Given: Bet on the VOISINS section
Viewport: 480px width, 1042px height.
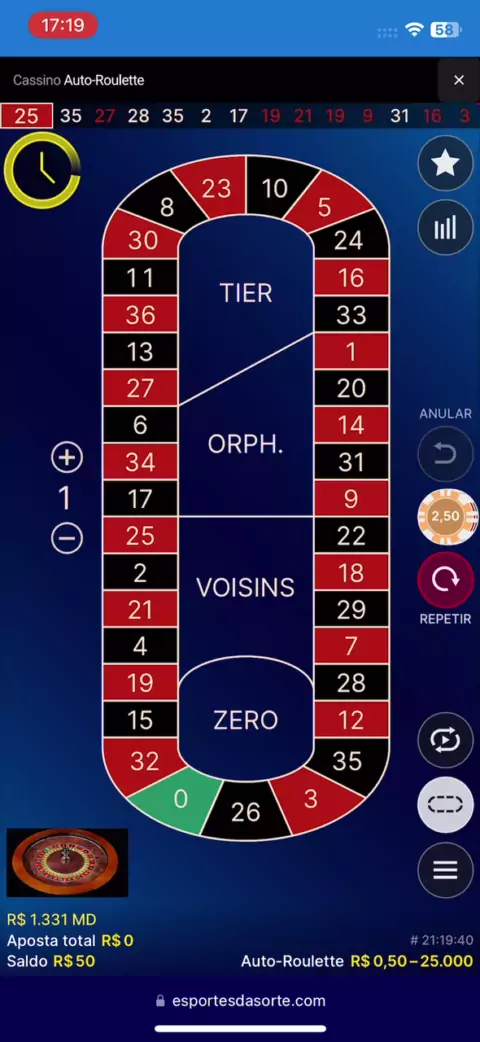Looking at the screenshot, I should [x=246, y=587].
